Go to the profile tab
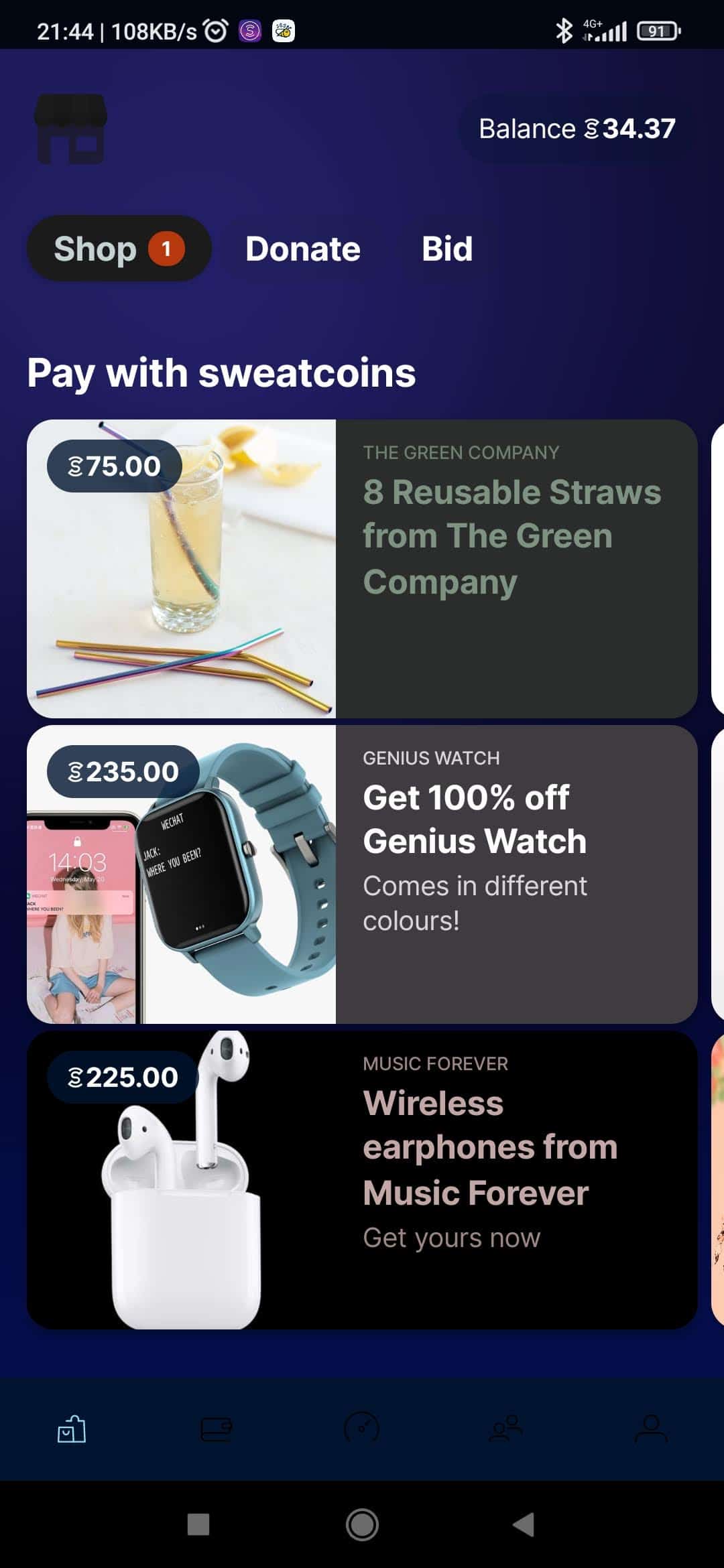Screen dimensions: 724x1568 [x=651, y=1428]
